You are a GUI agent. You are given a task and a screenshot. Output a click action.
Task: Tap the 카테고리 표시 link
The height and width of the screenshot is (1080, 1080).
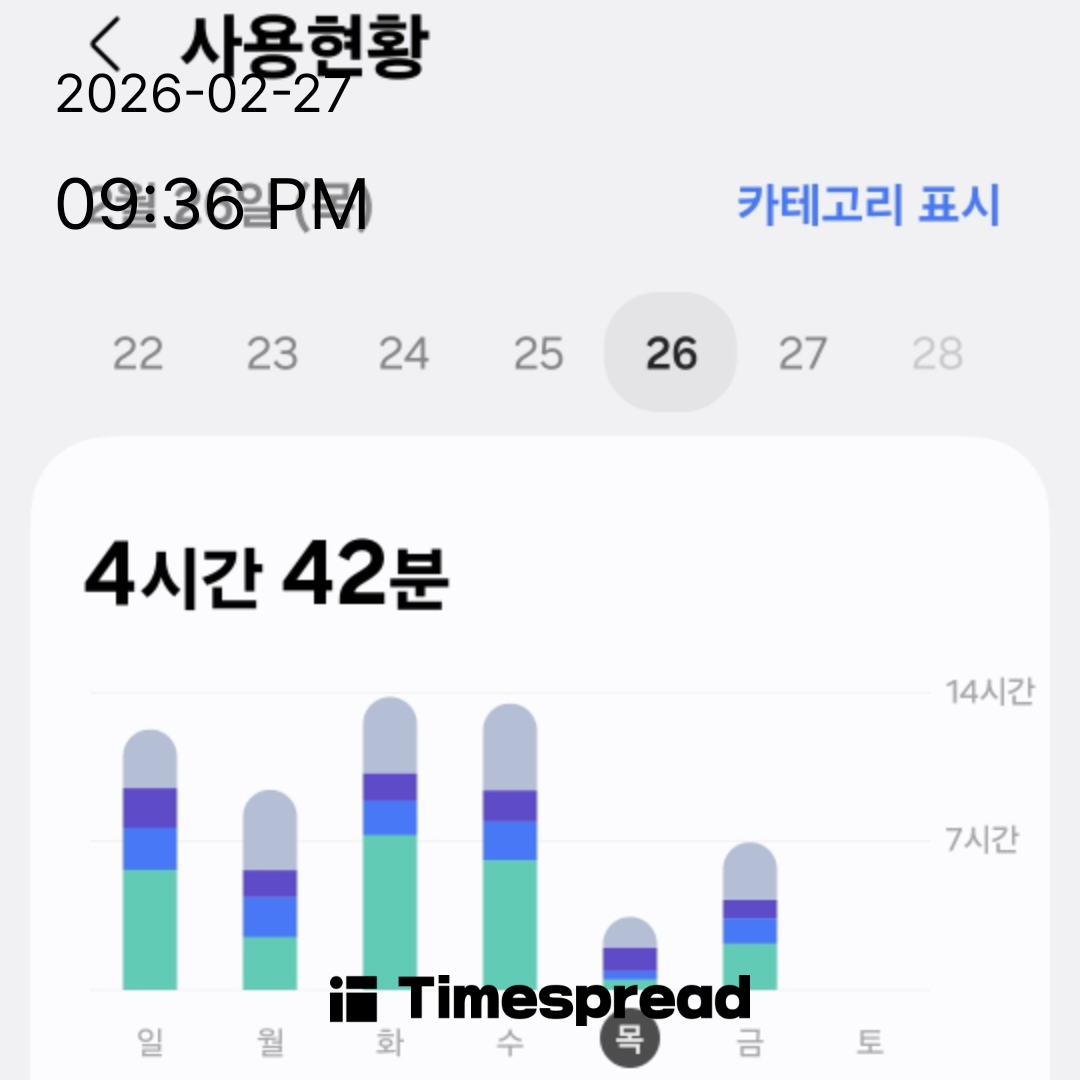868,204
